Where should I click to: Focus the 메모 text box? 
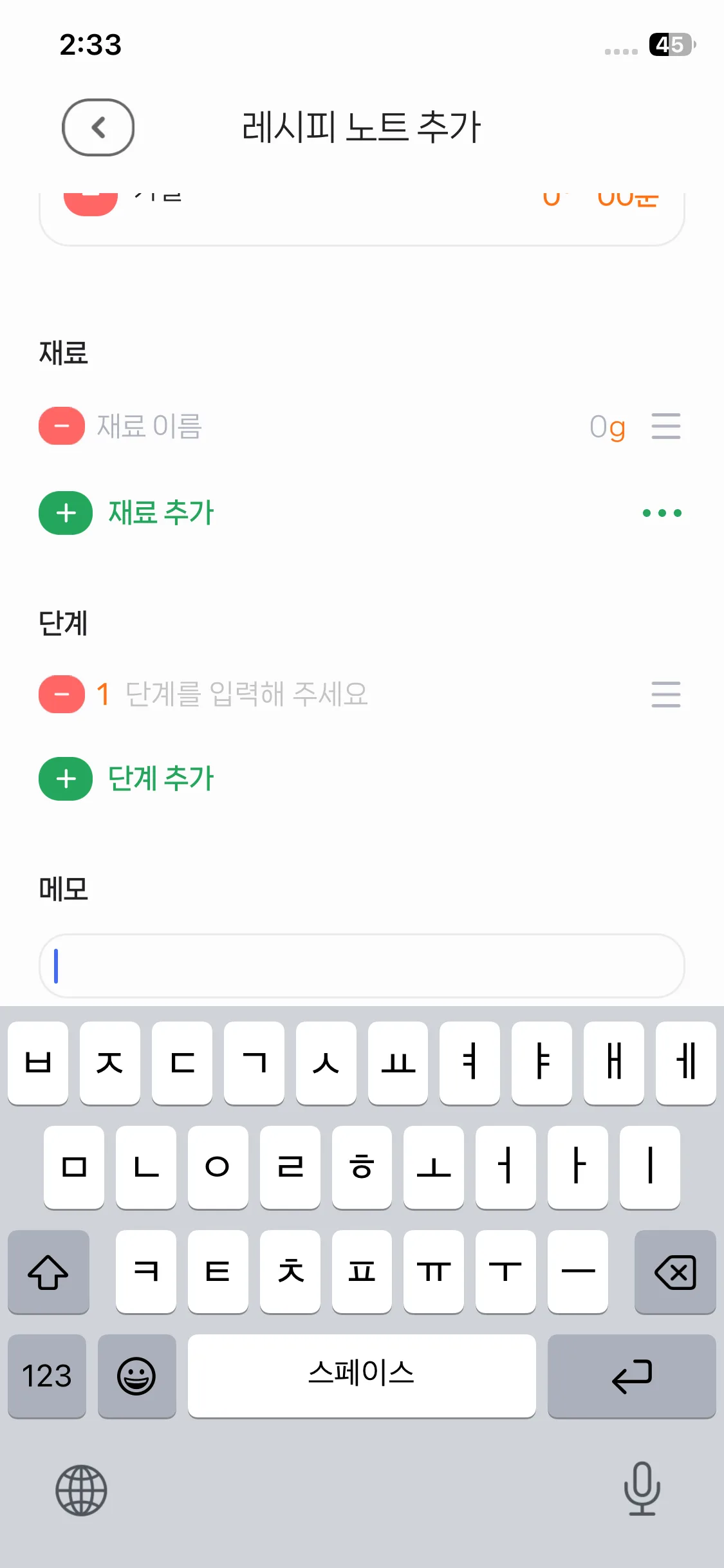362,966
